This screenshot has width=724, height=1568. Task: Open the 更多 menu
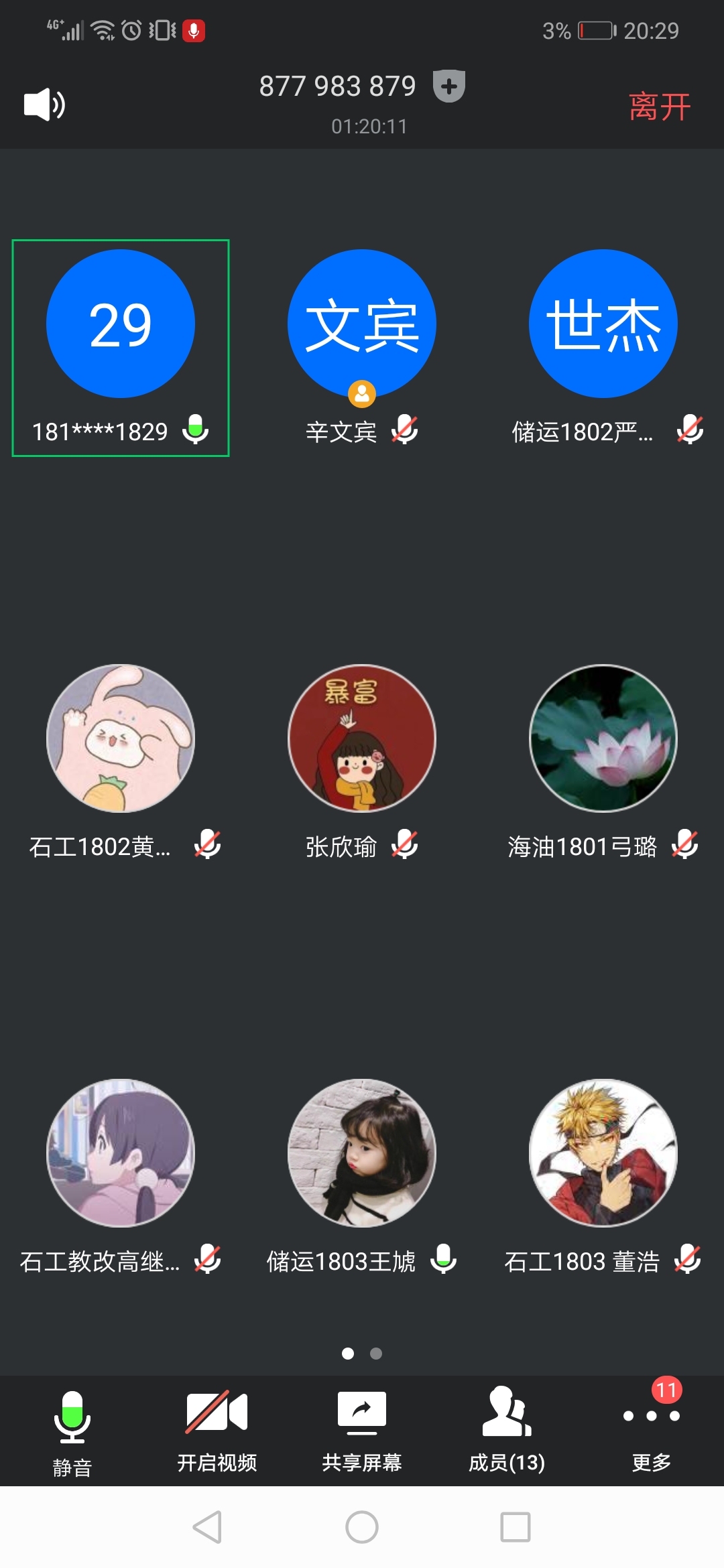point(651,1427)
